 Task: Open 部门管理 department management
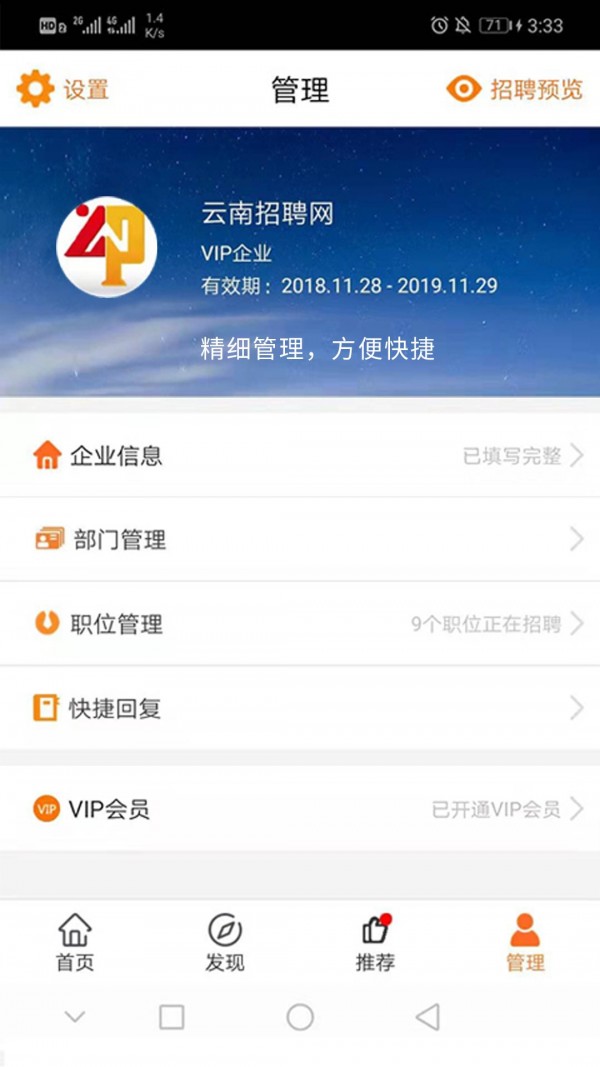pos(300,540)
